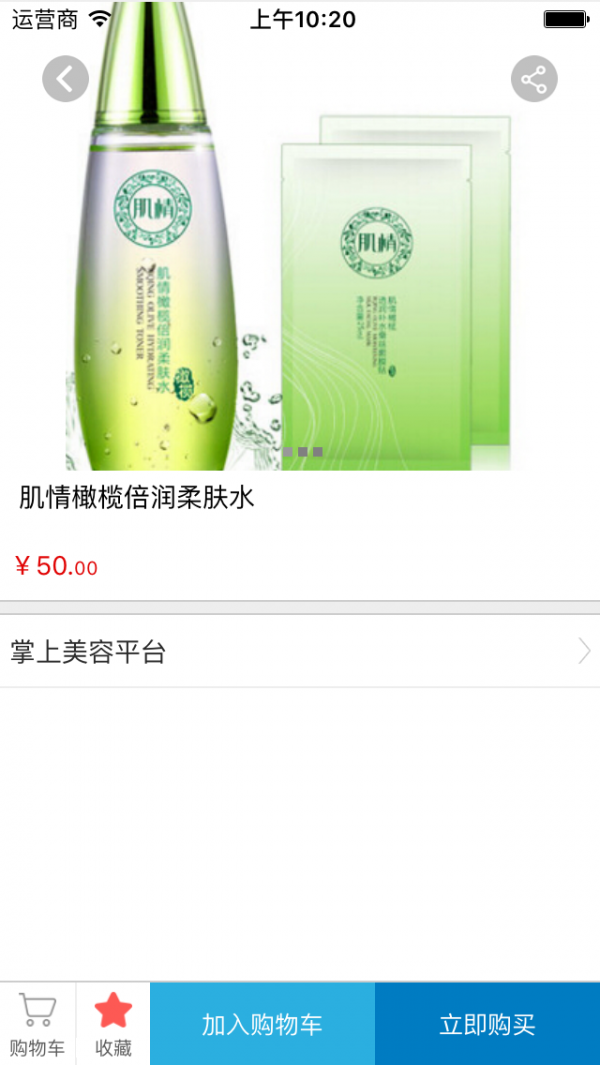Image resolution: width=600 pixels, height=1065 pixels.
Task: Open the 掌上美容平台 store row
Action: click(300, 652)
